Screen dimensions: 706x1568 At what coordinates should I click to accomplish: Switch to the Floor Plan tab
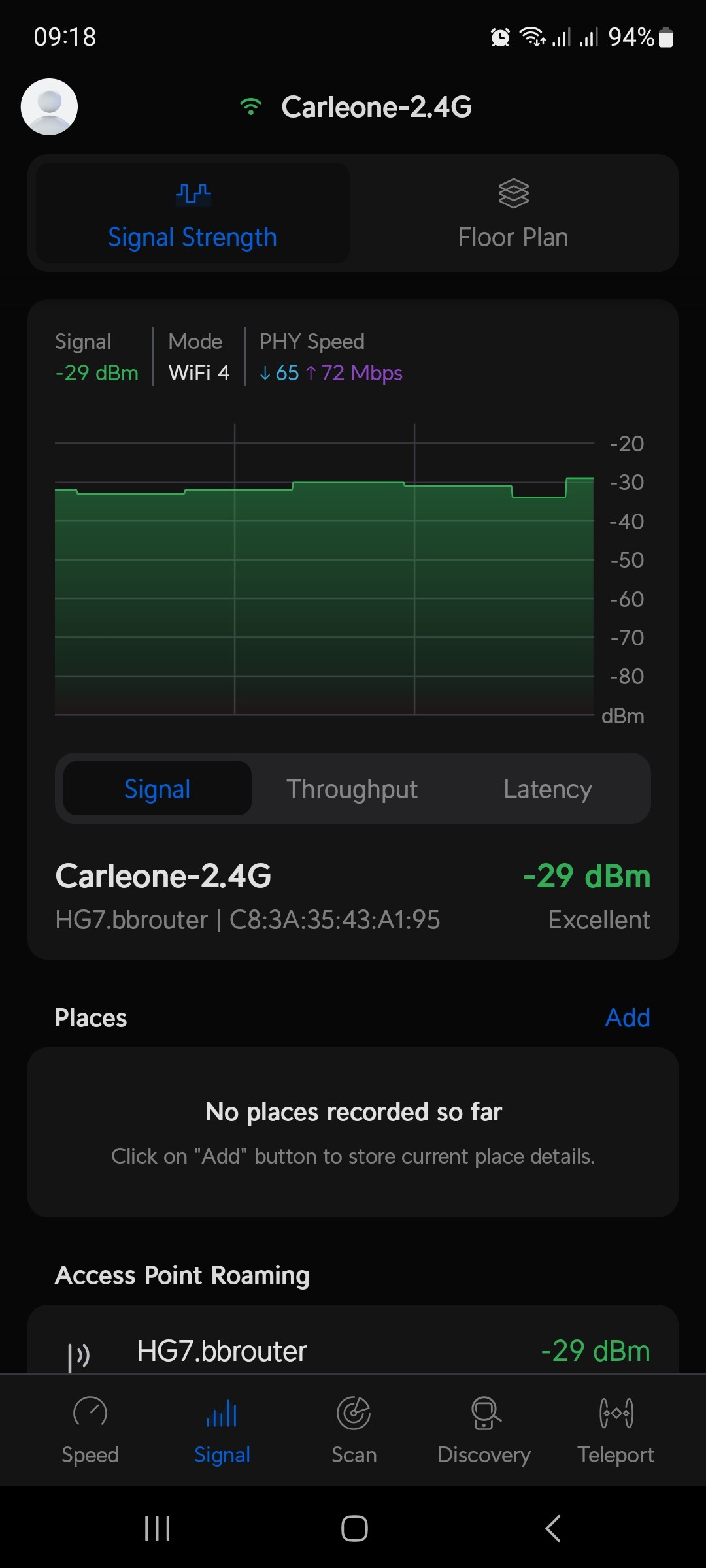513,213
